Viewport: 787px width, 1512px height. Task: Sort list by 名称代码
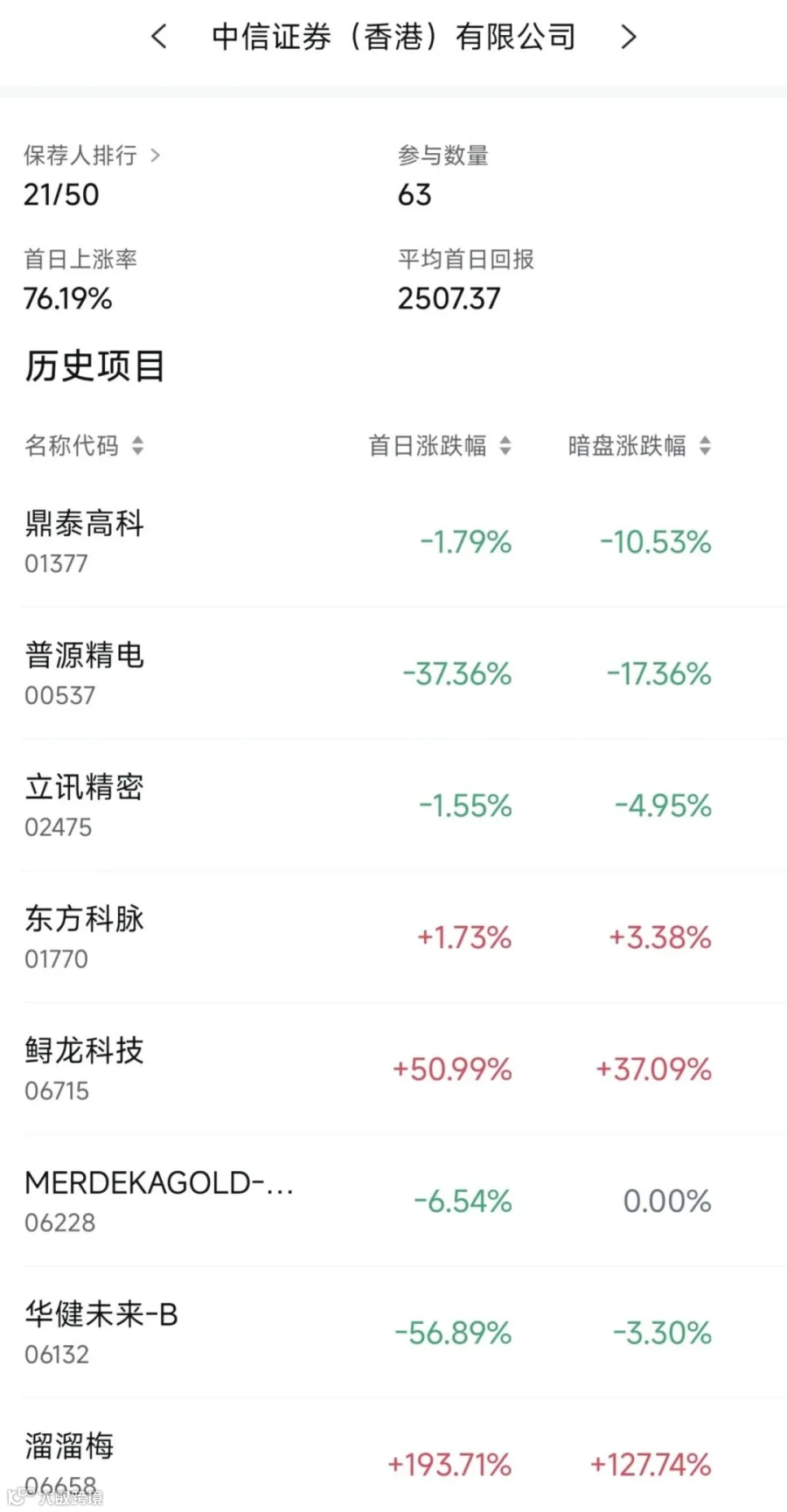(84, 446)
